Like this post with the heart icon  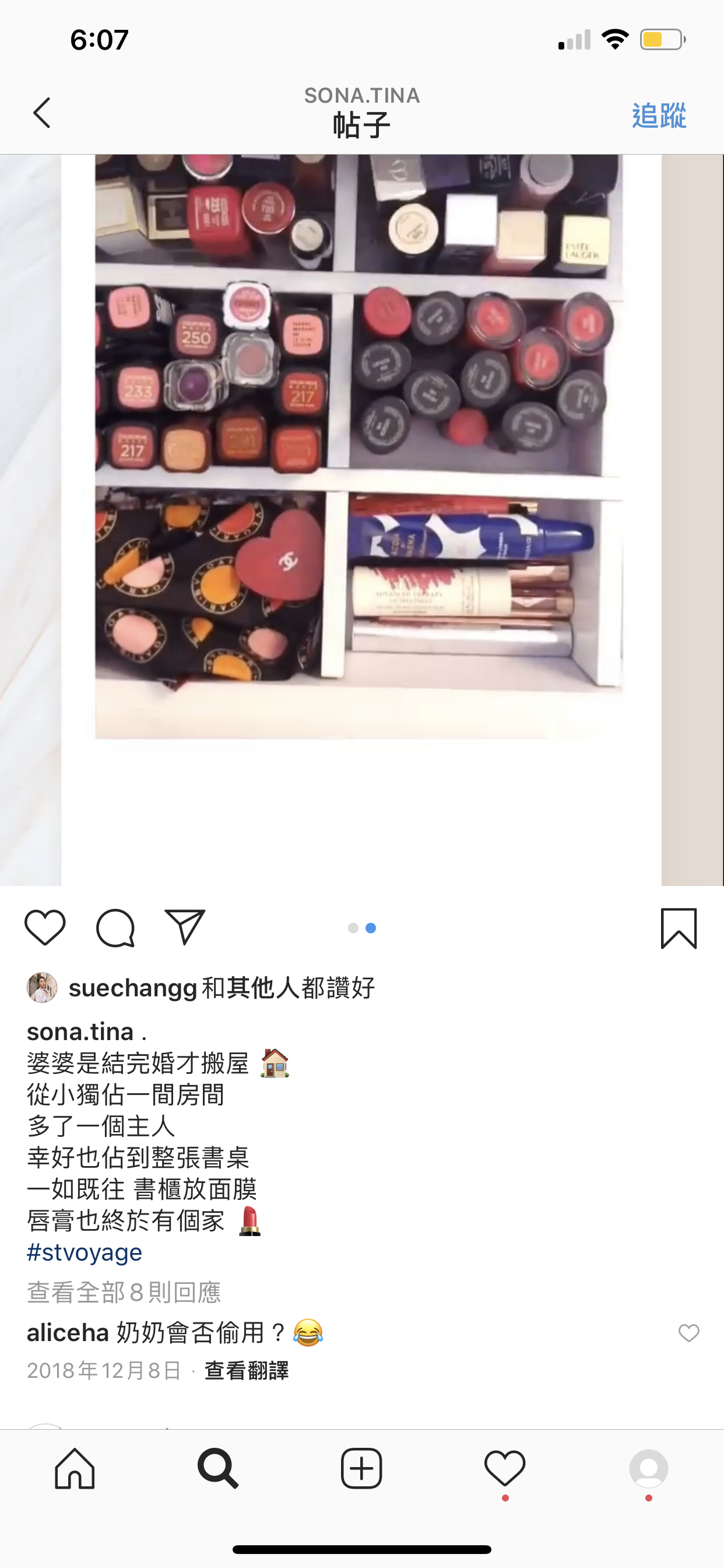click(45, 928)
